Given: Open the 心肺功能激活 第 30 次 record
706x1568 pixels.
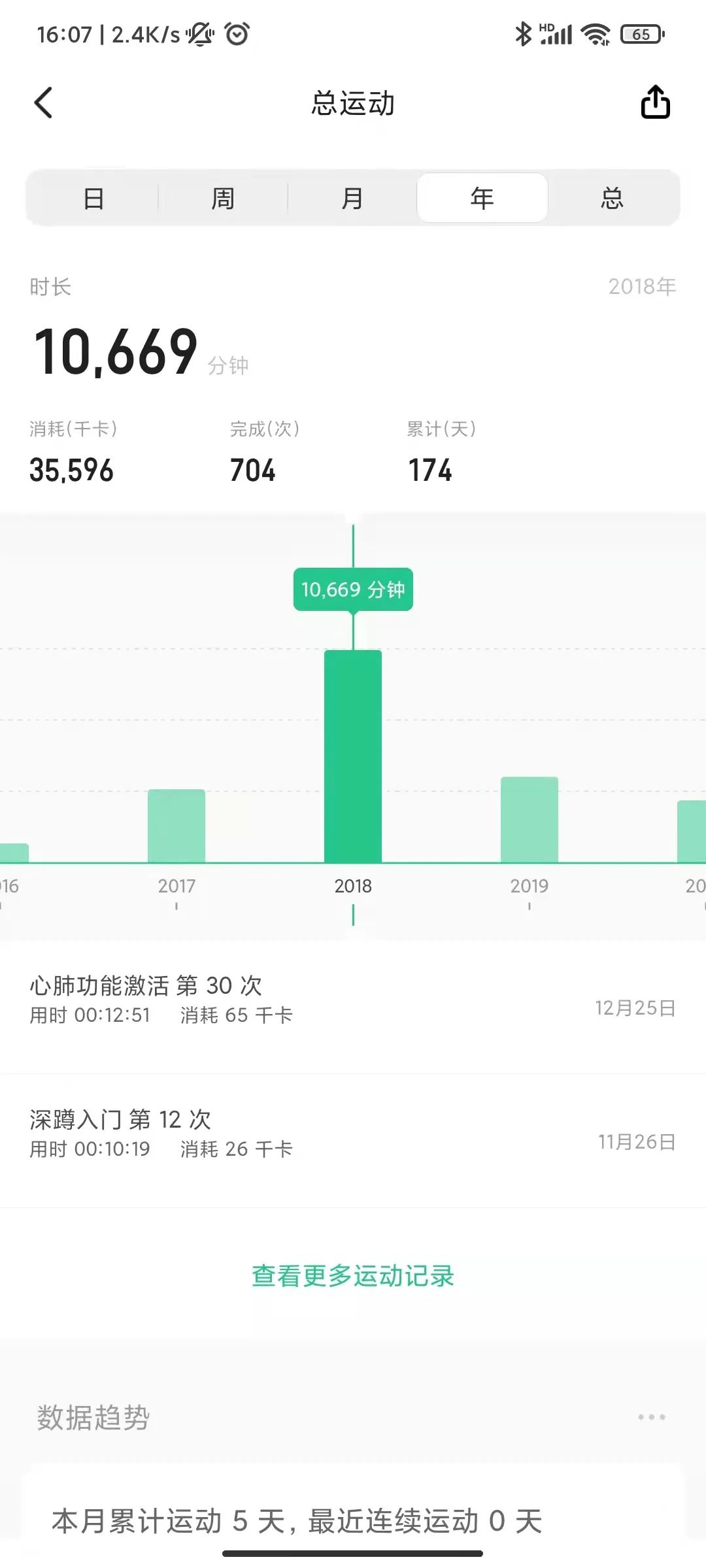Looking at the screenshot, I should point(353,1000).
